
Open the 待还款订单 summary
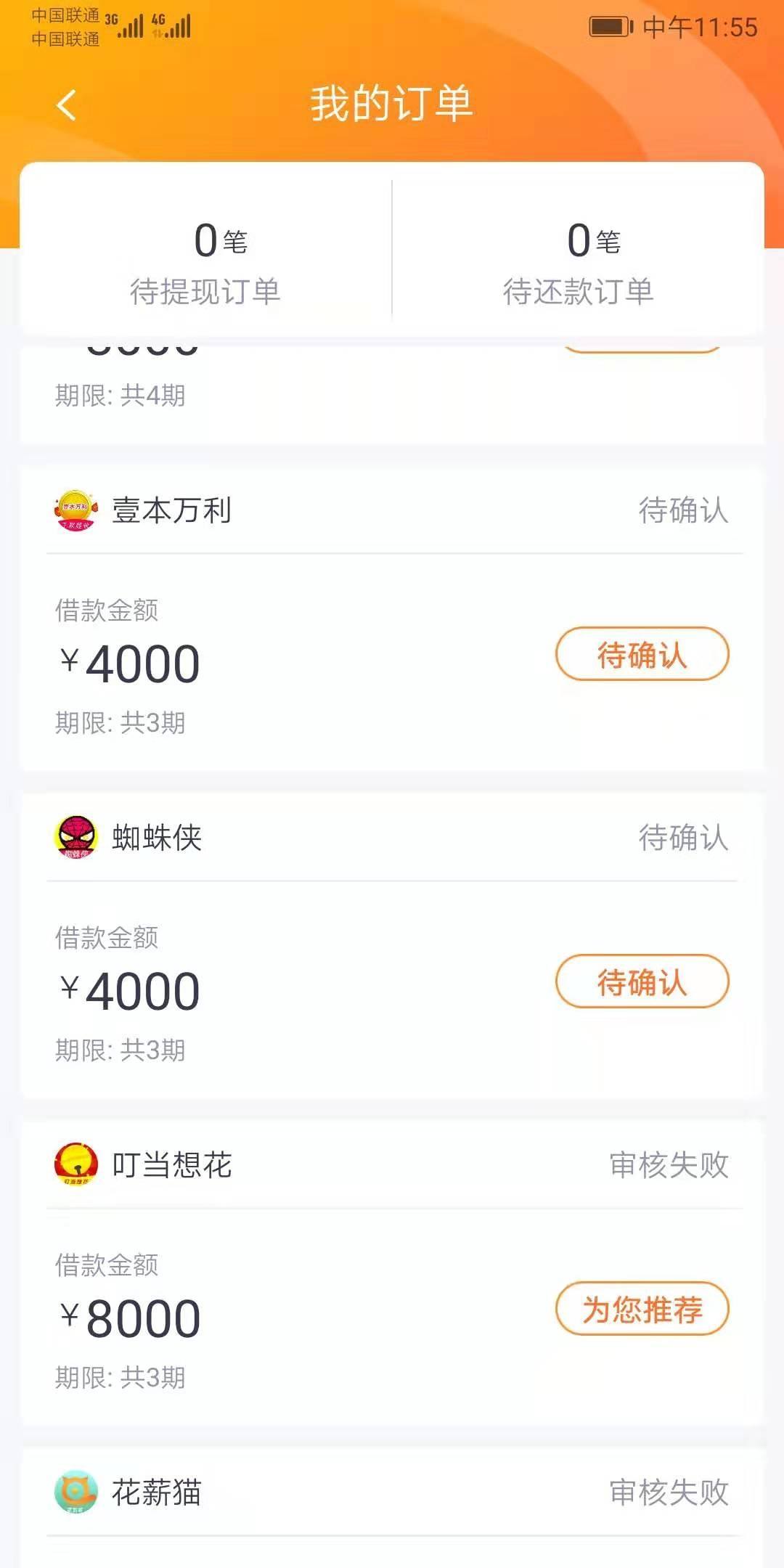pos(579,263)
